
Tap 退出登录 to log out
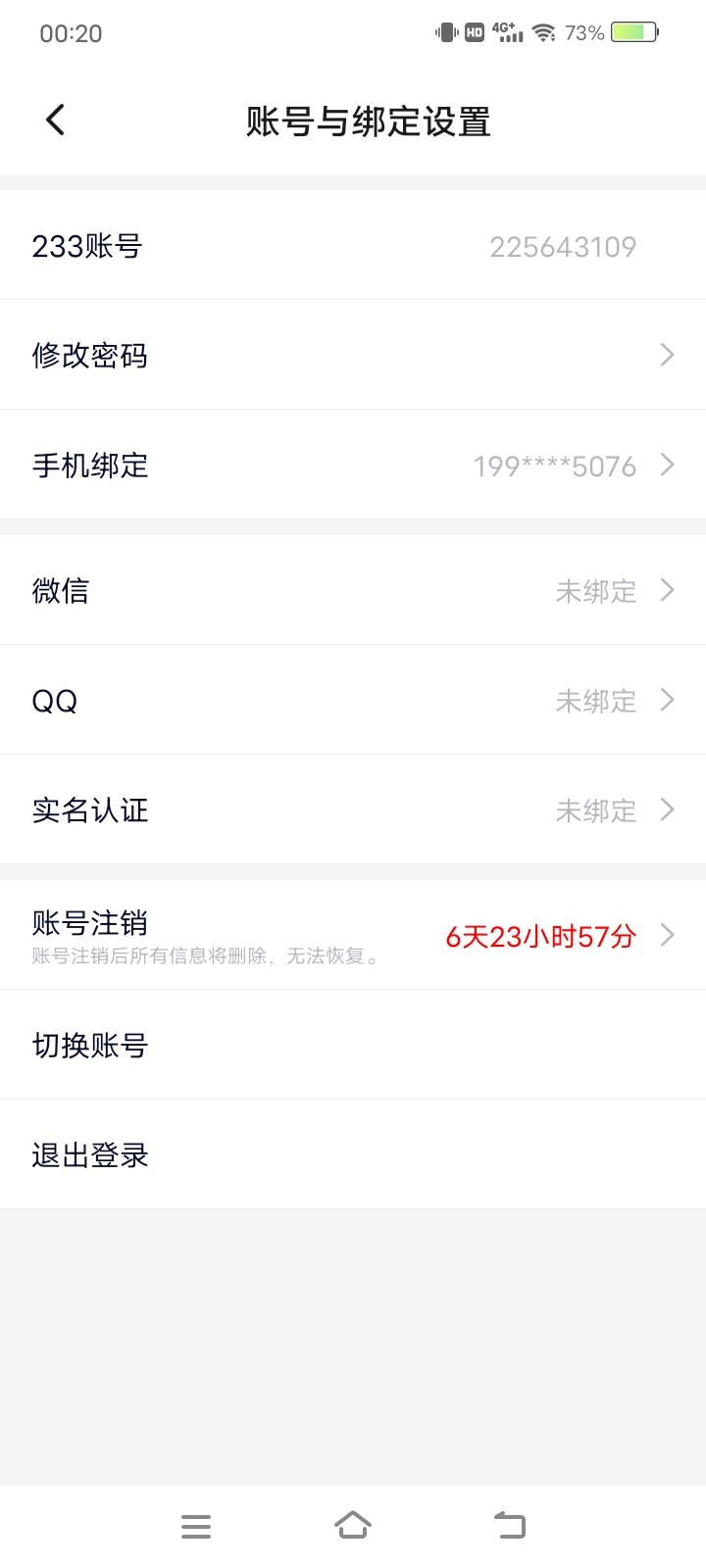353,1154
